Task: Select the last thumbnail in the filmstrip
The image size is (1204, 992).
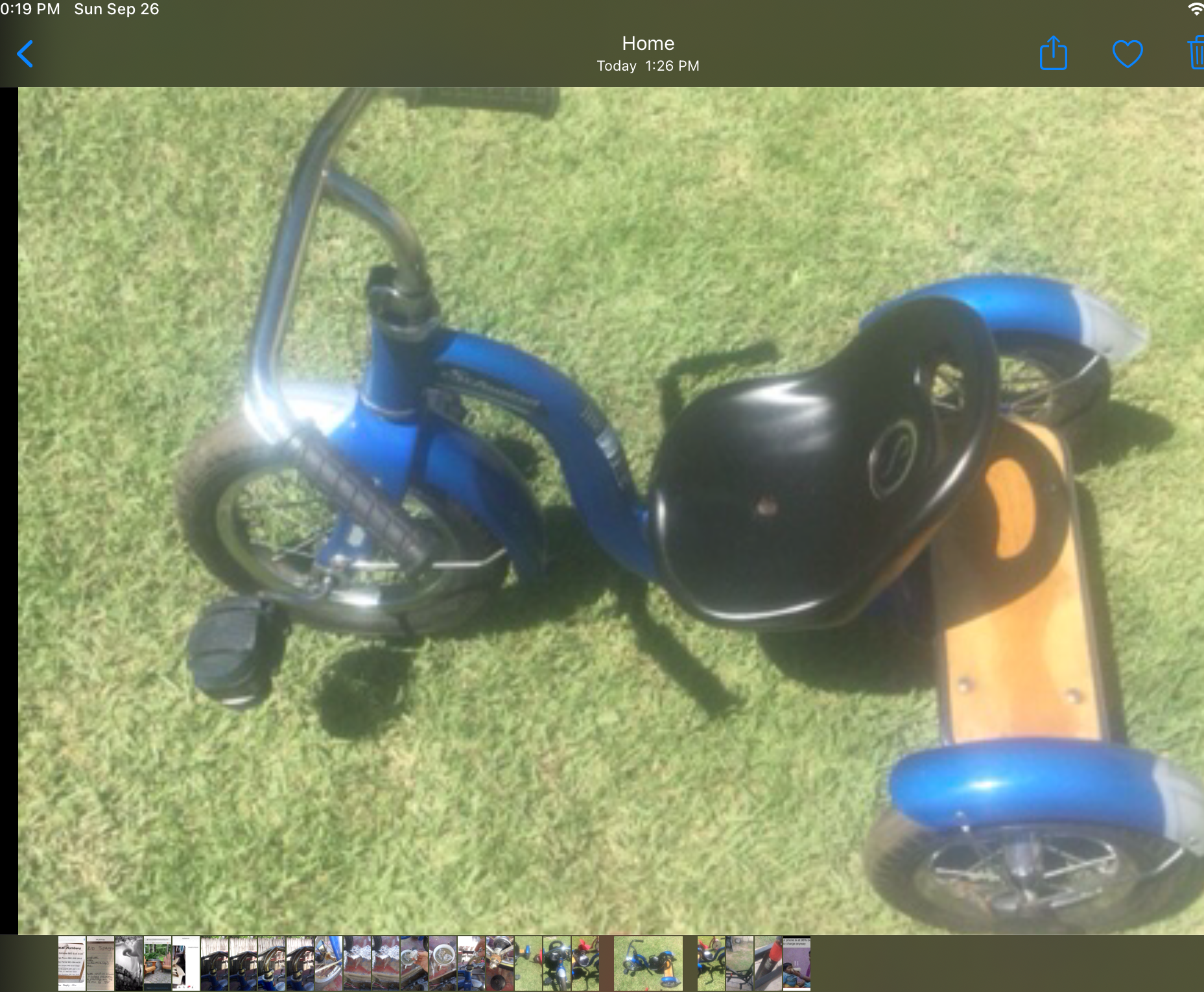Action: click(x=796, y=963)
